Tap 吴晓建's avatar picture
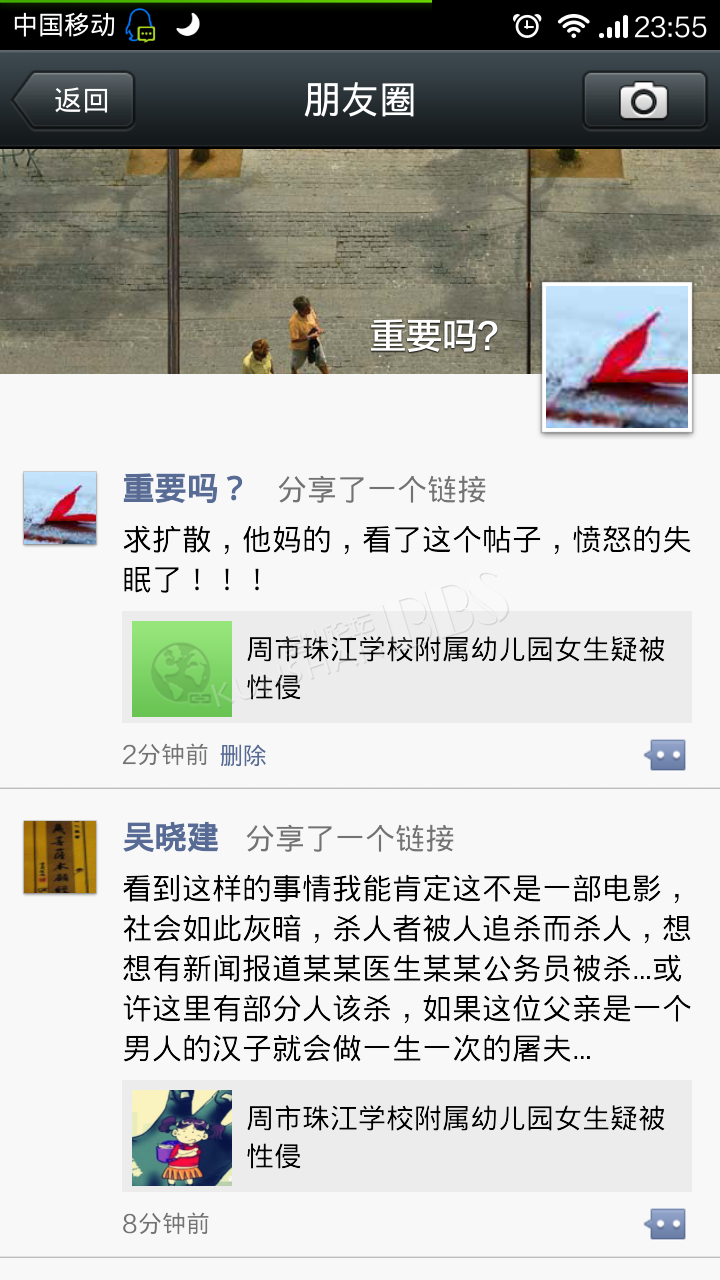720x1280 pixels. pos(60,857)
